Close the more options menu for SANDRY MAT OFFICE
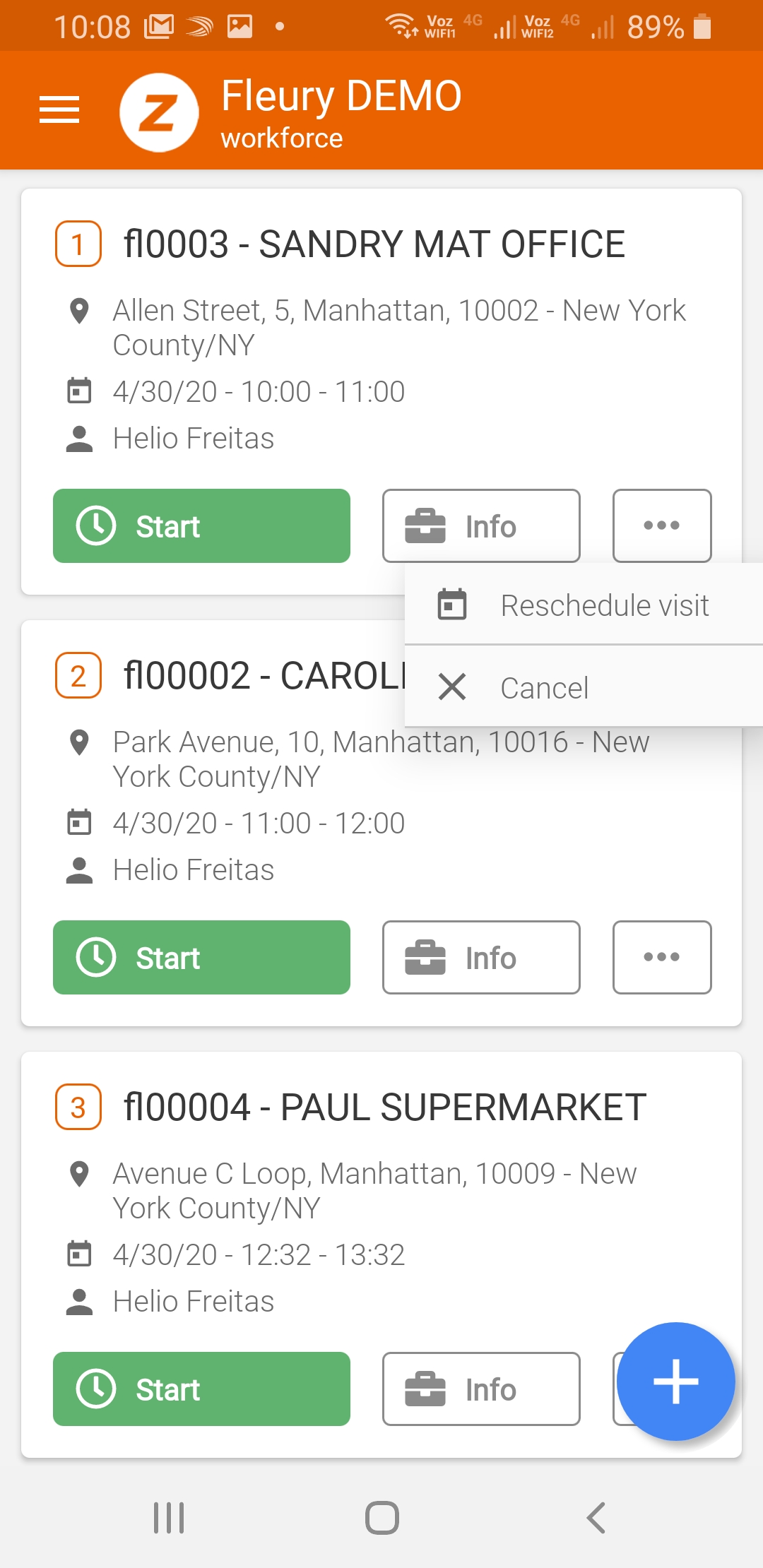 (x=661, y=526)
